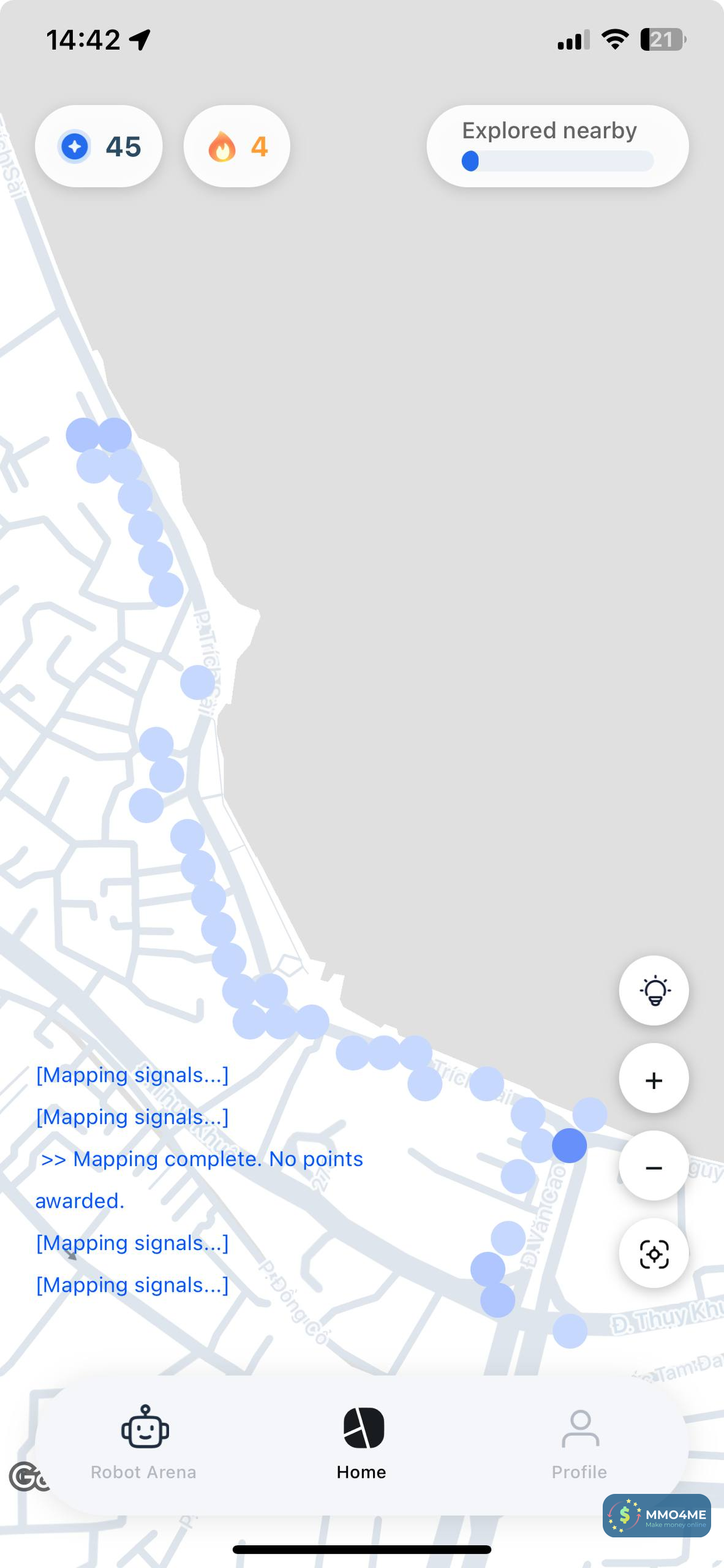
Task: Tap the lightbulb hint button
Action: (x=654, y=990)
